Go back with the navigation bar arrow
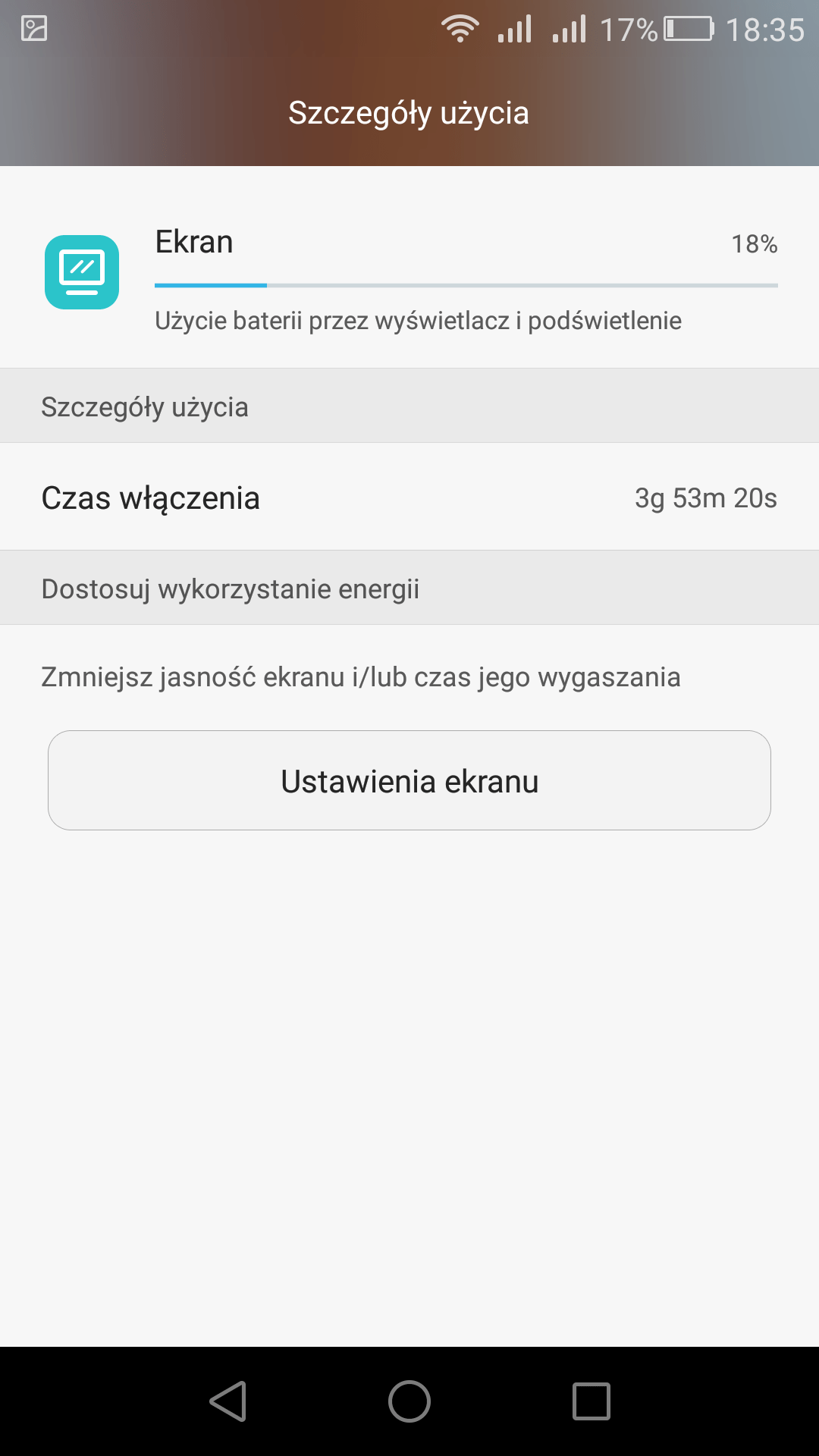 [228, 1401]
